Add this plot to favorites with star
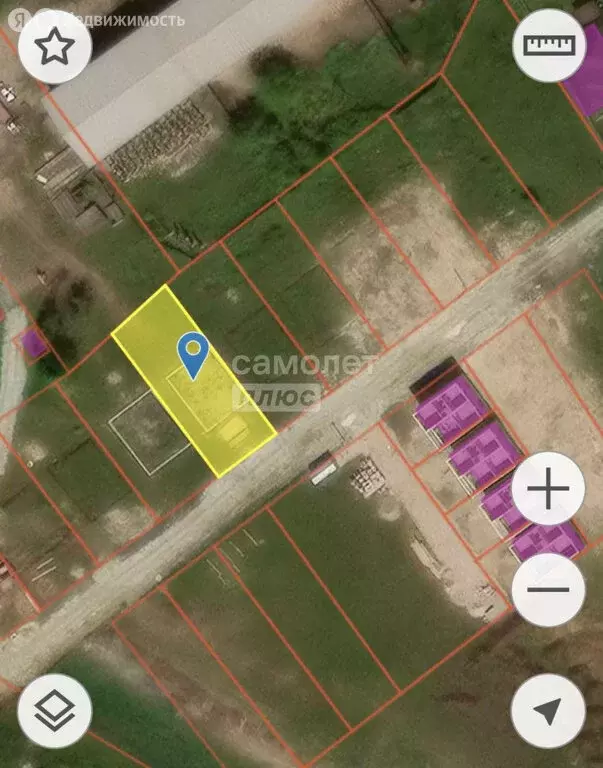The width and height of the screenshot is (603, 768). click(55, 46)
